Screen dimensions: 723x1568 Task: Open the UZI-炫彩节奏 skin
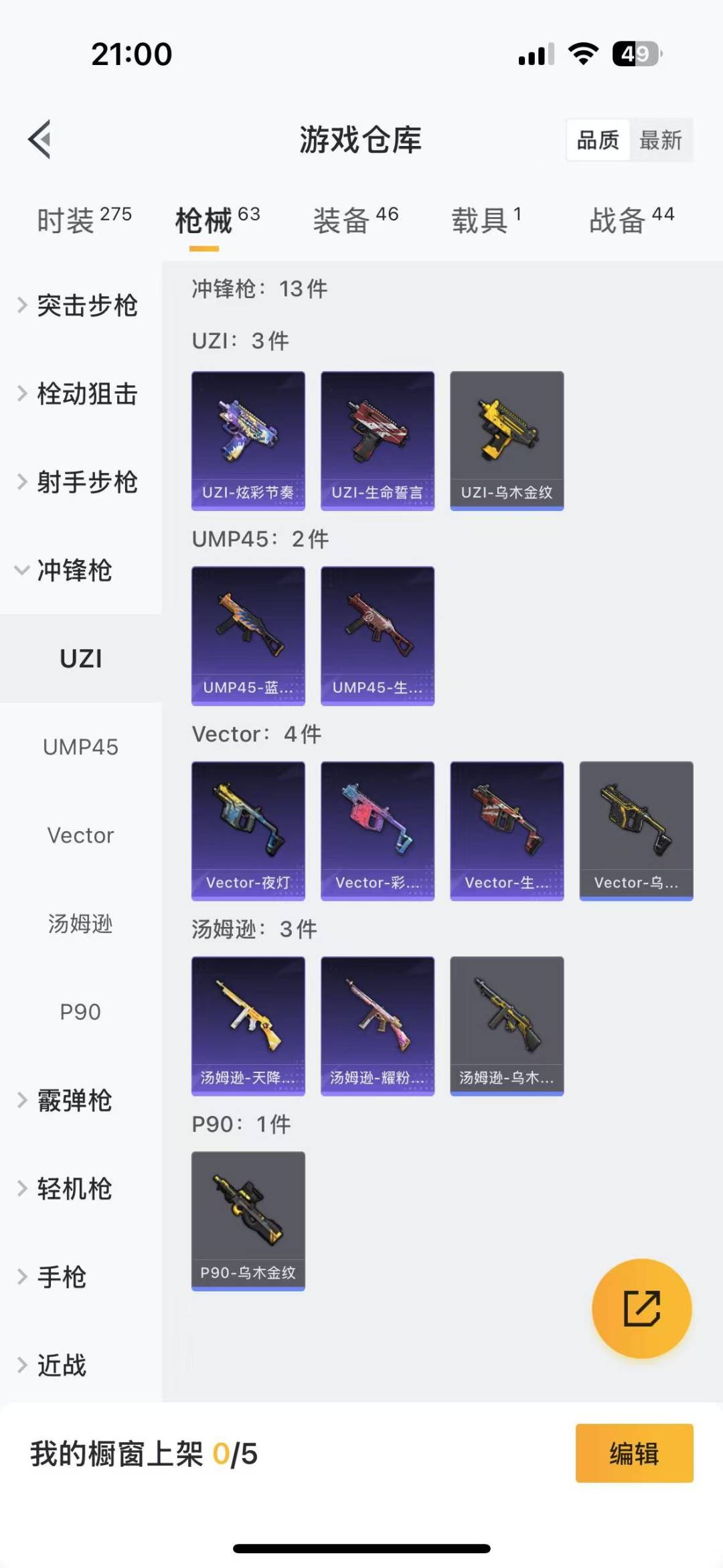tap(248, 440)
